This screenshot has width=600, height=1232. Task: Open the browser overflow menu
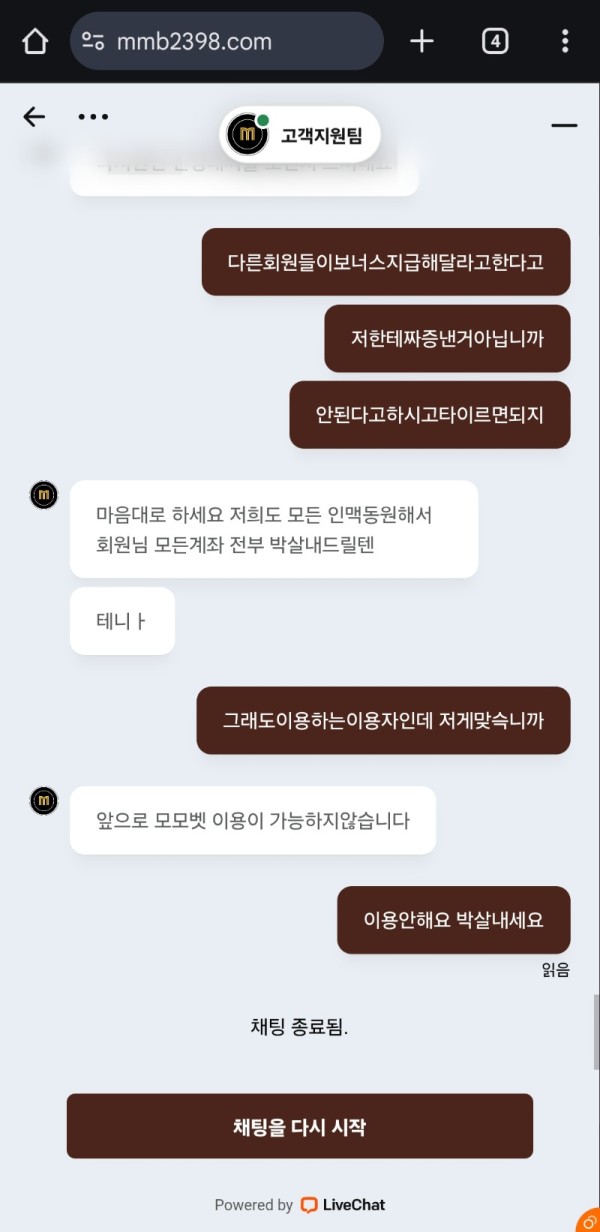(x=565, y=41)
